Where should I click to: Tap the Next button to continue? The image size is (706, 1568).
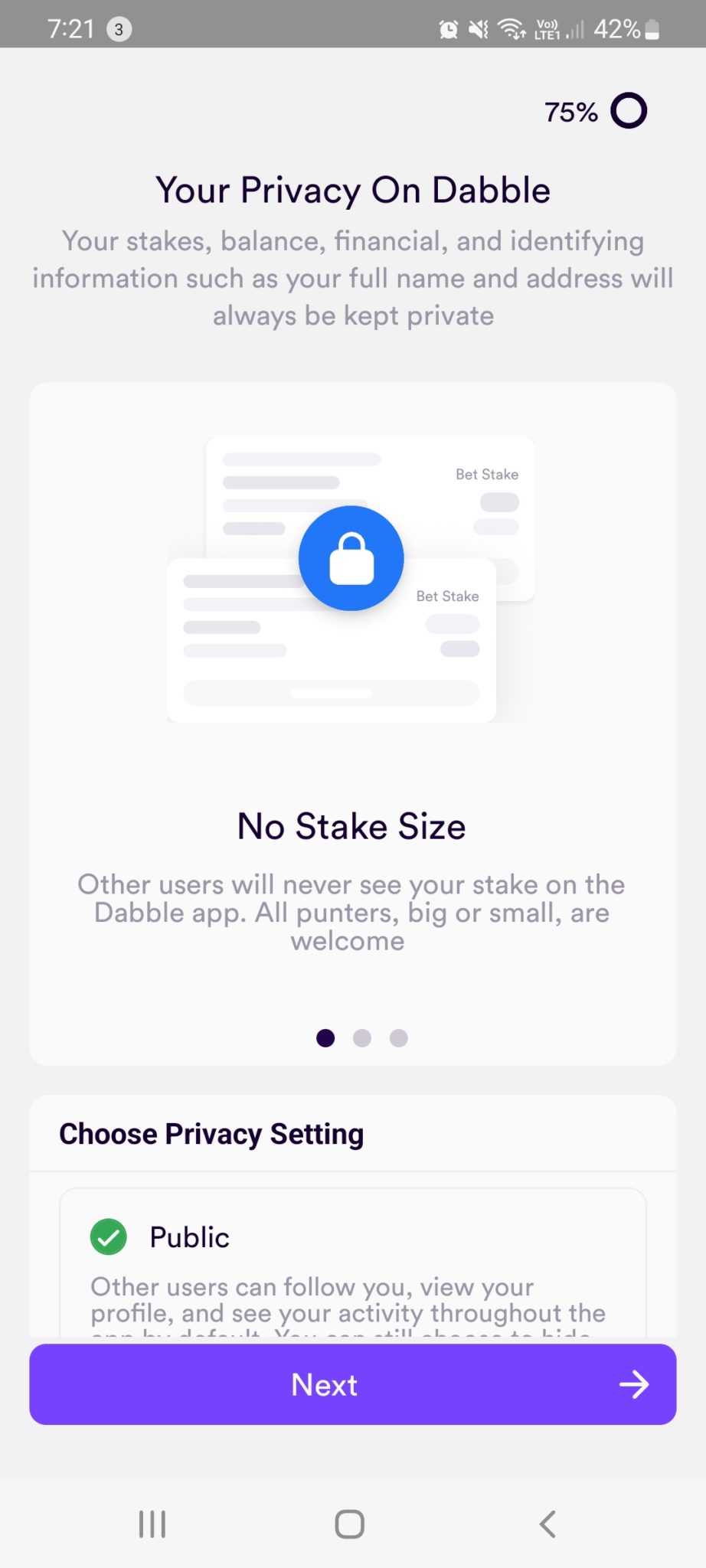(352, 1384)
